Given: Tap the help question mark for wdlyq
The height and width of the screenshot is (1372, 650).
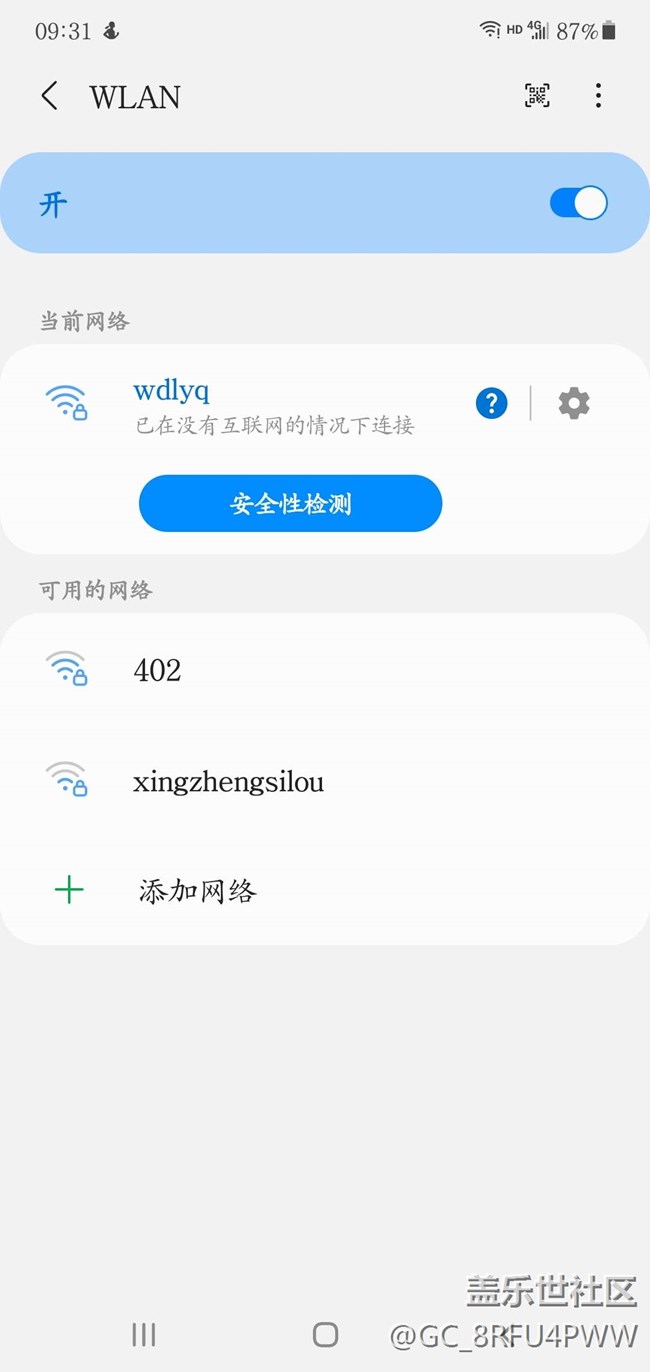Looking at the screenshot, I should 491,404.
